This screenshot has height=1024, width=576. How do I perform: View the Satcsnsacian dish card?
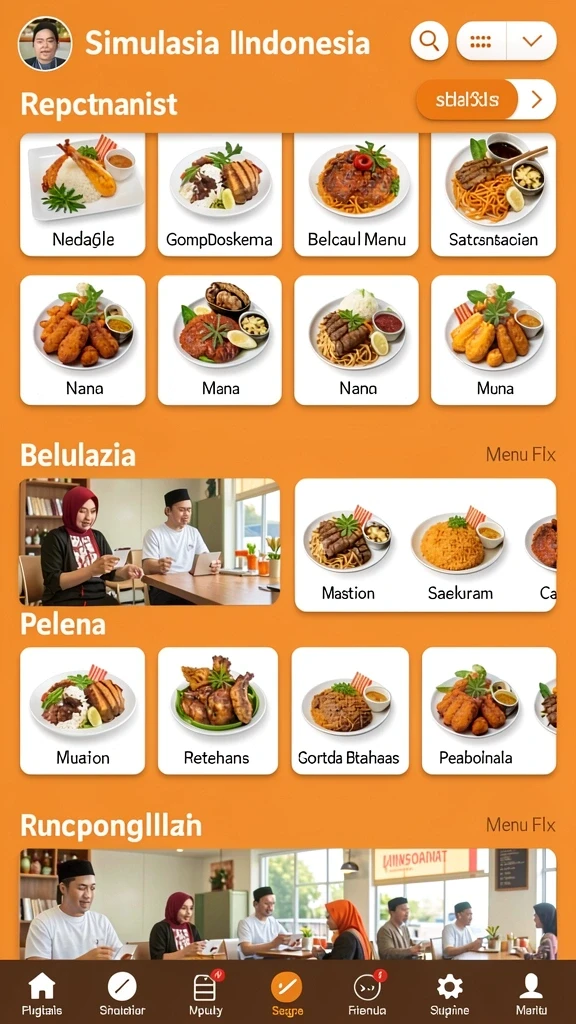tap(494, 195)
